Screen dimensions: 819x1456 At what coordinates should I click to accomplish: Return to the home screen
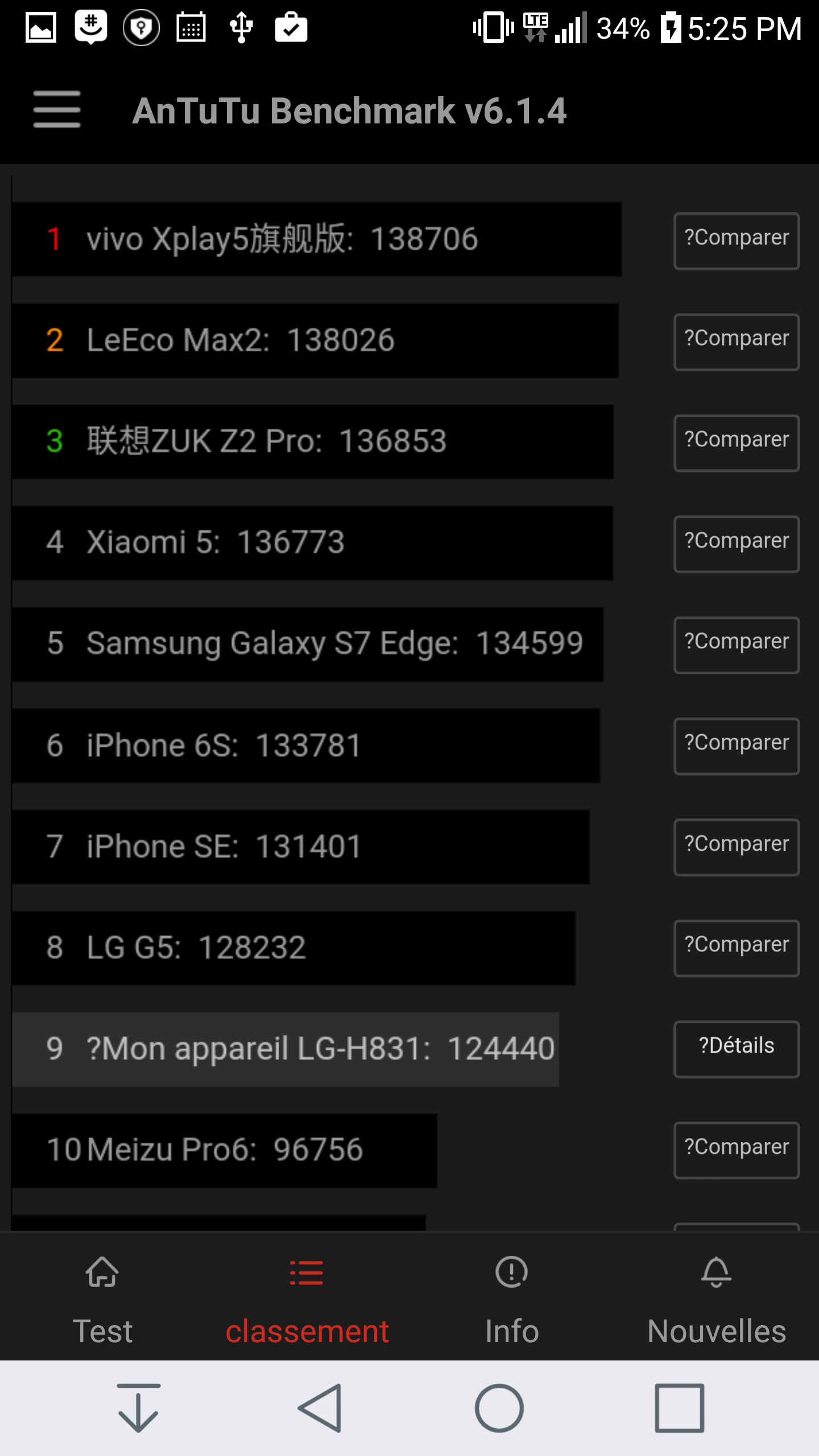(x=499, y=1408)
